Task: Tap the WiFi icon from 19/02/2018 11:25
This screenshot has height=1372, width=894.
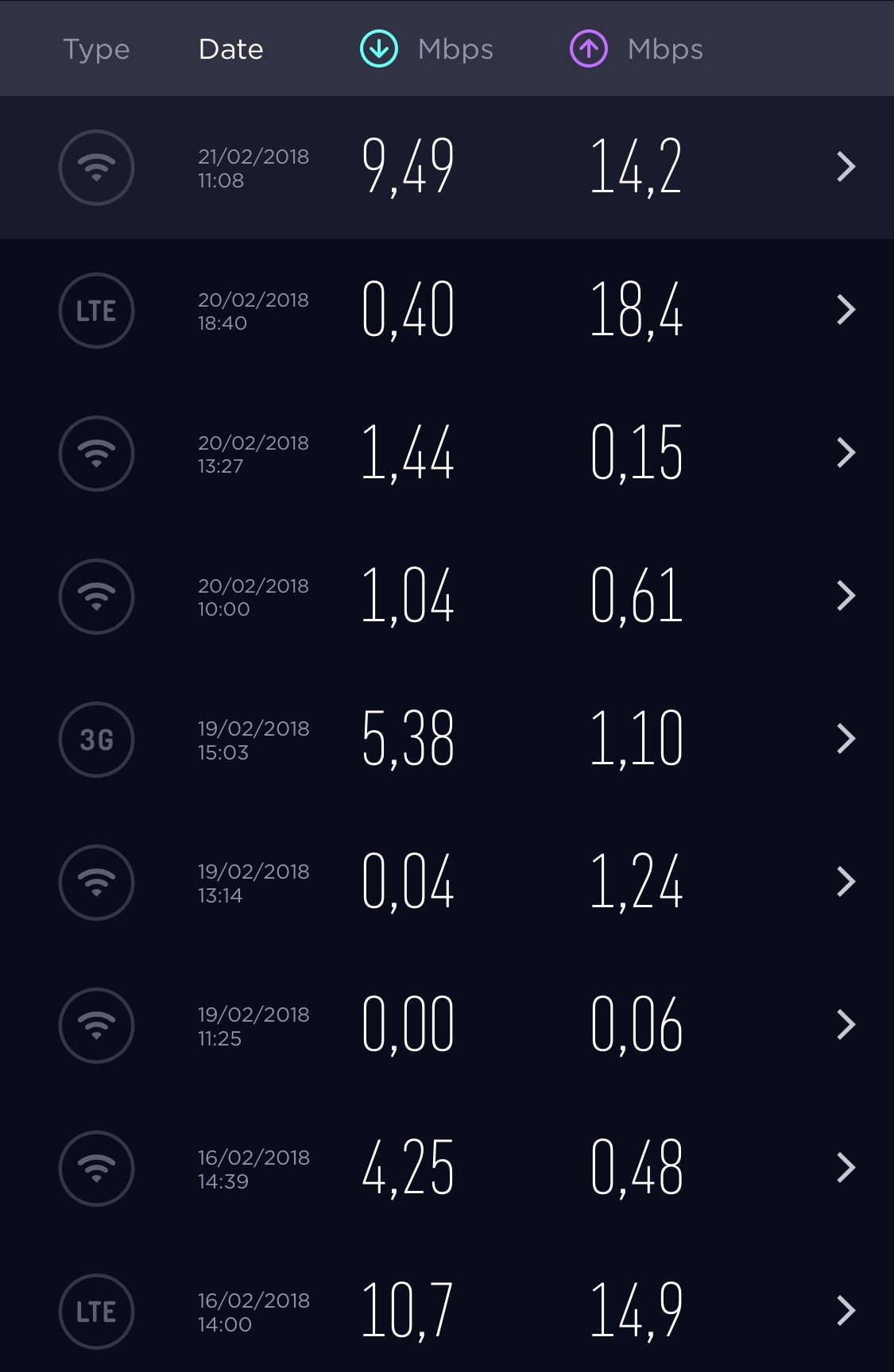Action: pos(96,1026)
